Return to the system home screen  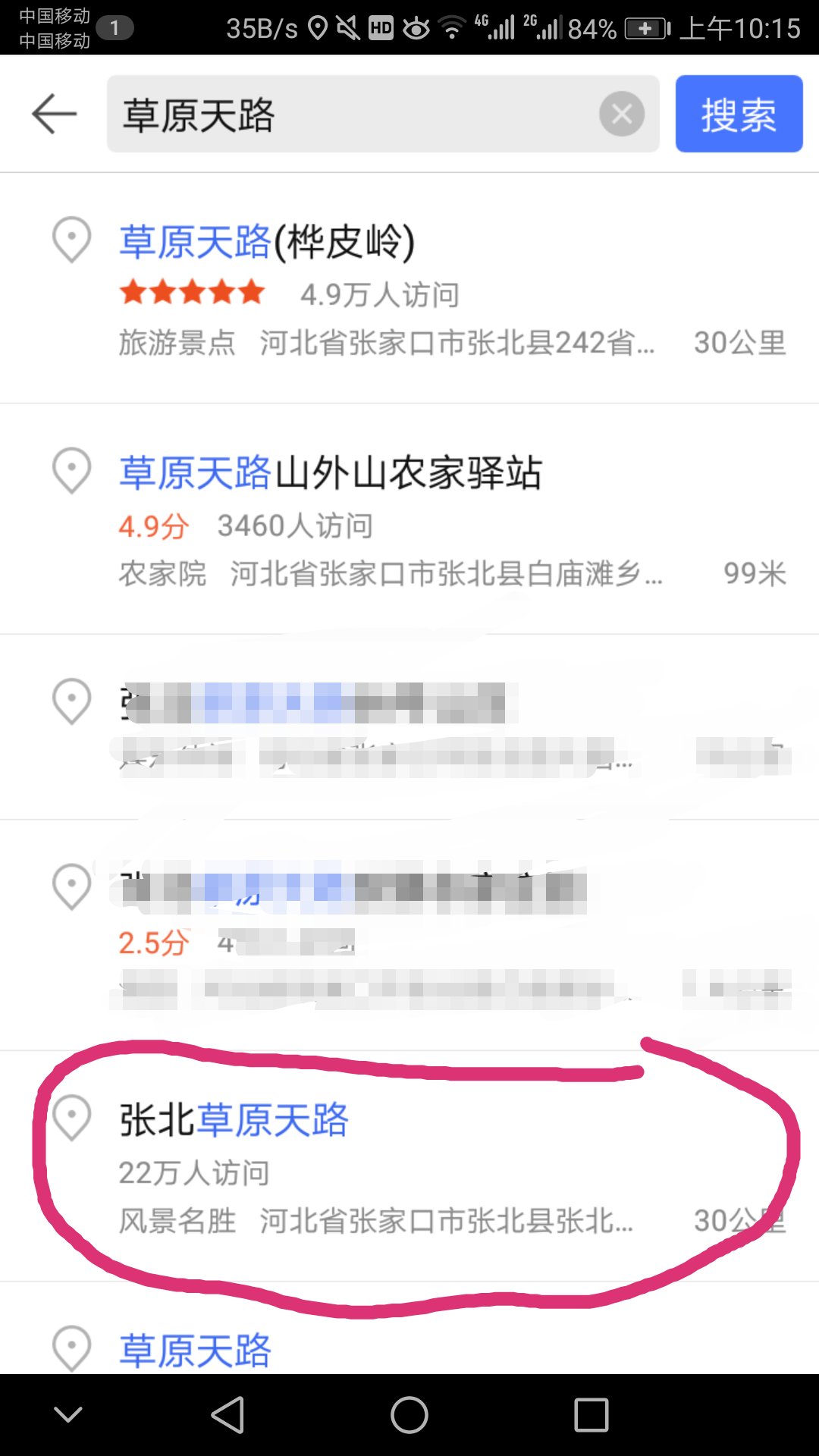tap(409, 1415)
